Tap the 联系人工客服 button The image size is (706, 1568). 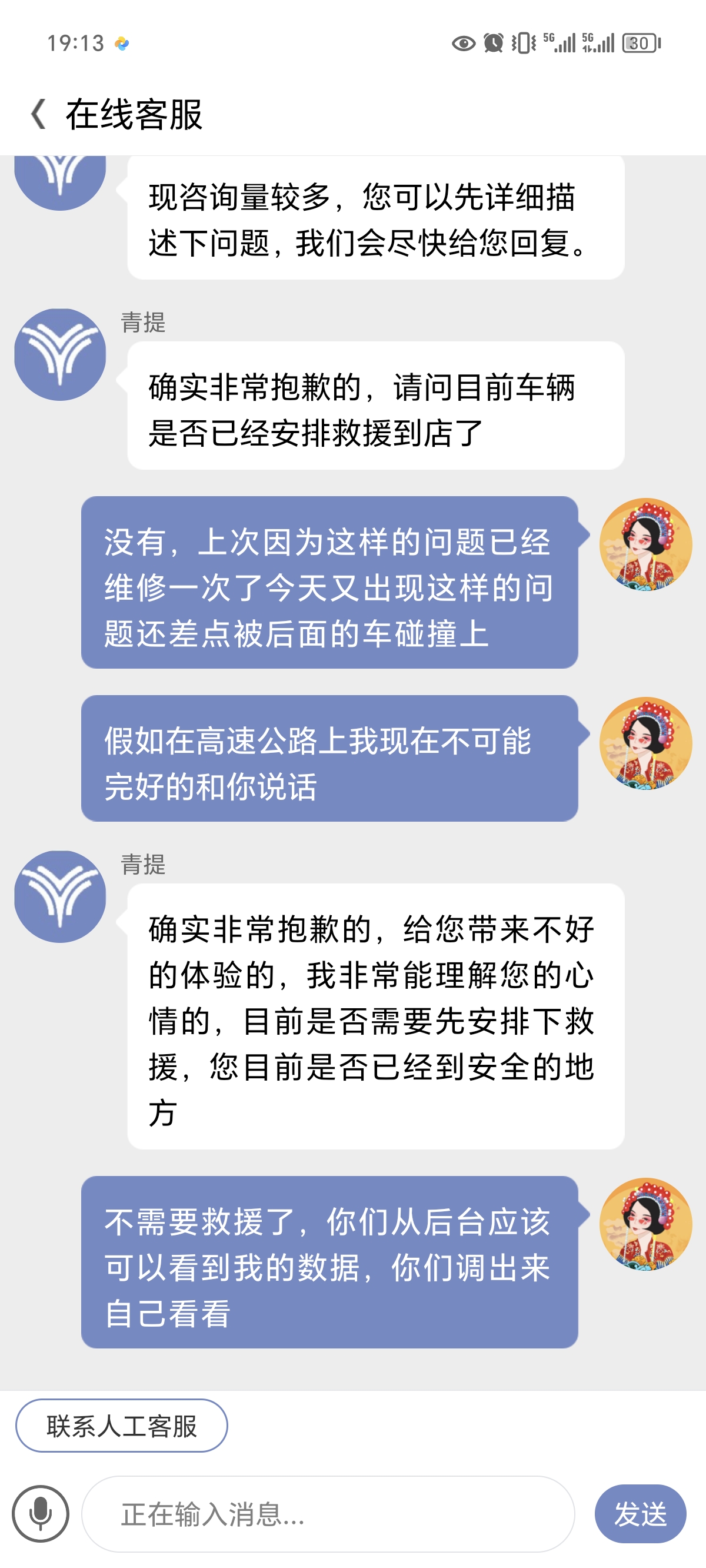tap(121, 1426)
